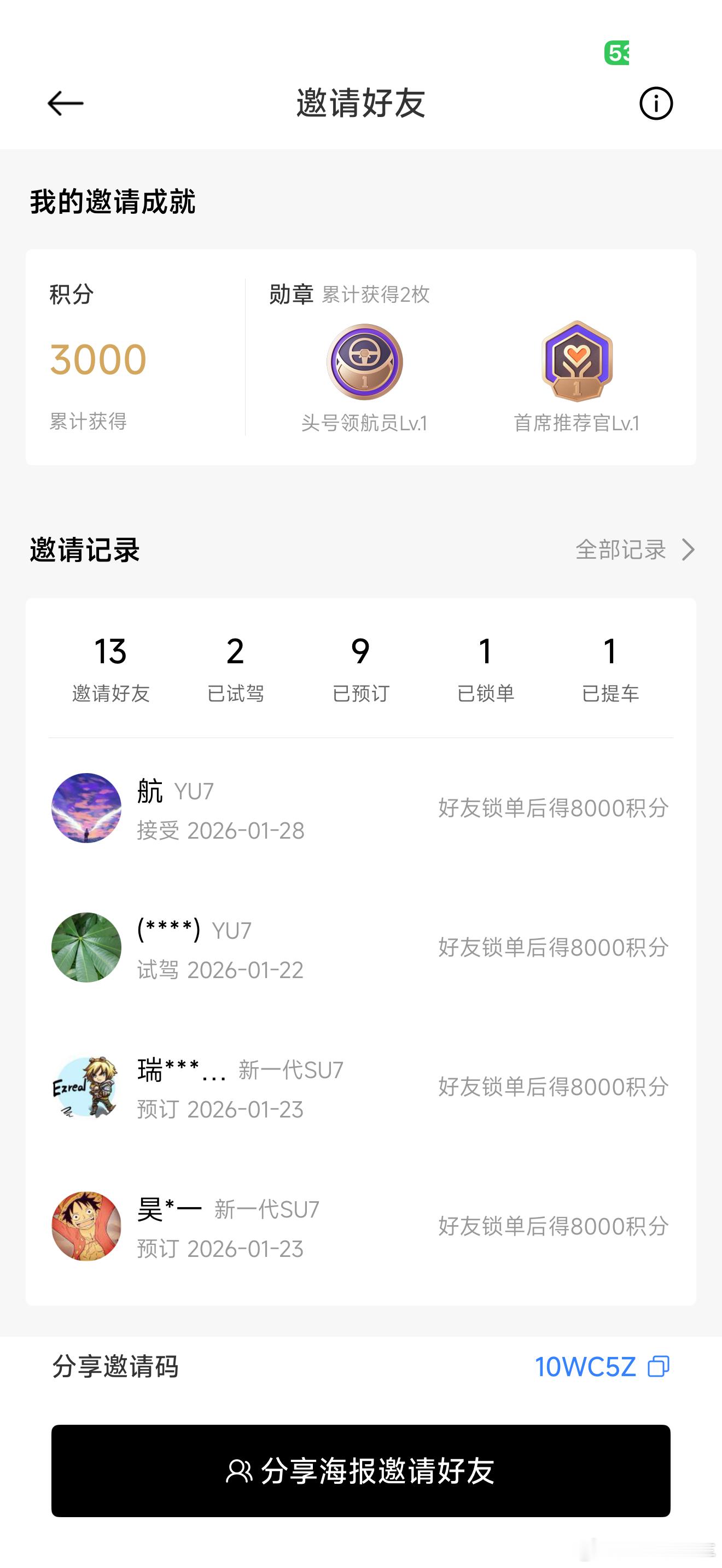Open invite record for 瑞***…
The width and height of the screenshot is (722, 1568).
click(x=360, y=1087)
